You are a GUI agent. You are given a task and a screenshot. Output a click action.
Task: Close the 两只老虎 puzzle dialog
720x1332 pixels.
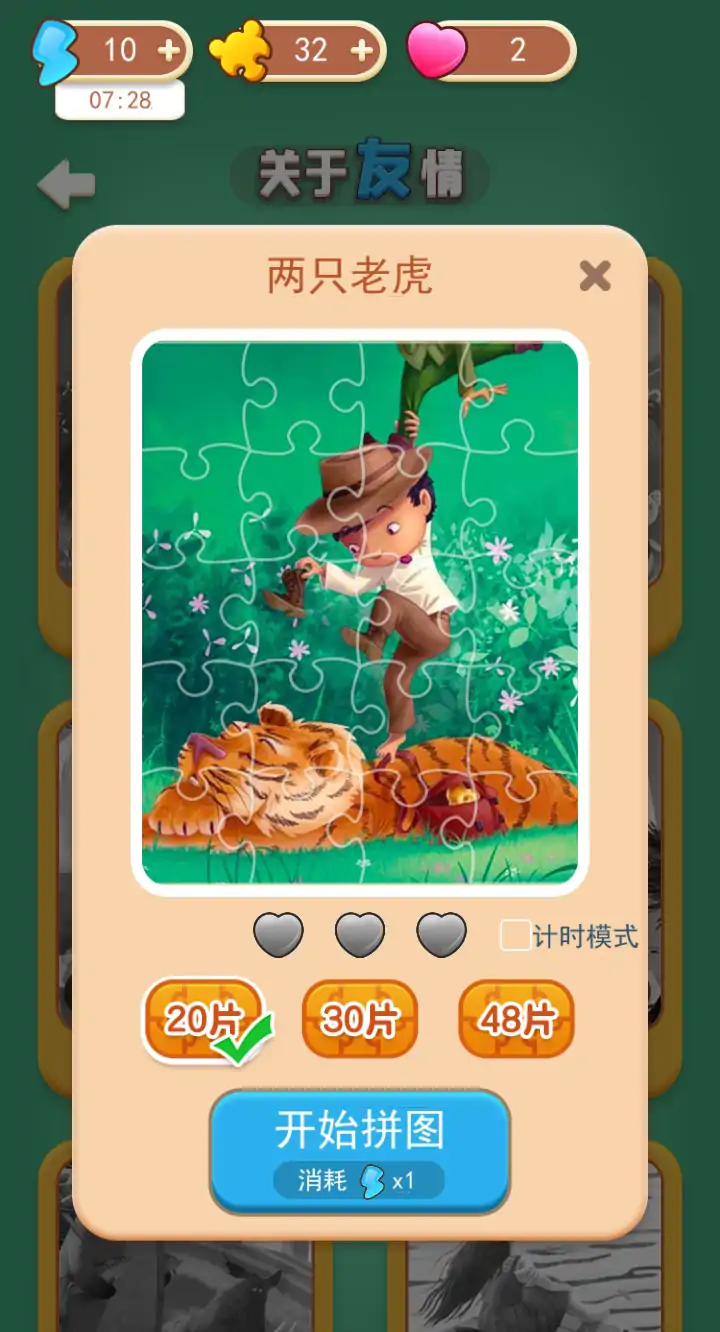coord(595,276)
